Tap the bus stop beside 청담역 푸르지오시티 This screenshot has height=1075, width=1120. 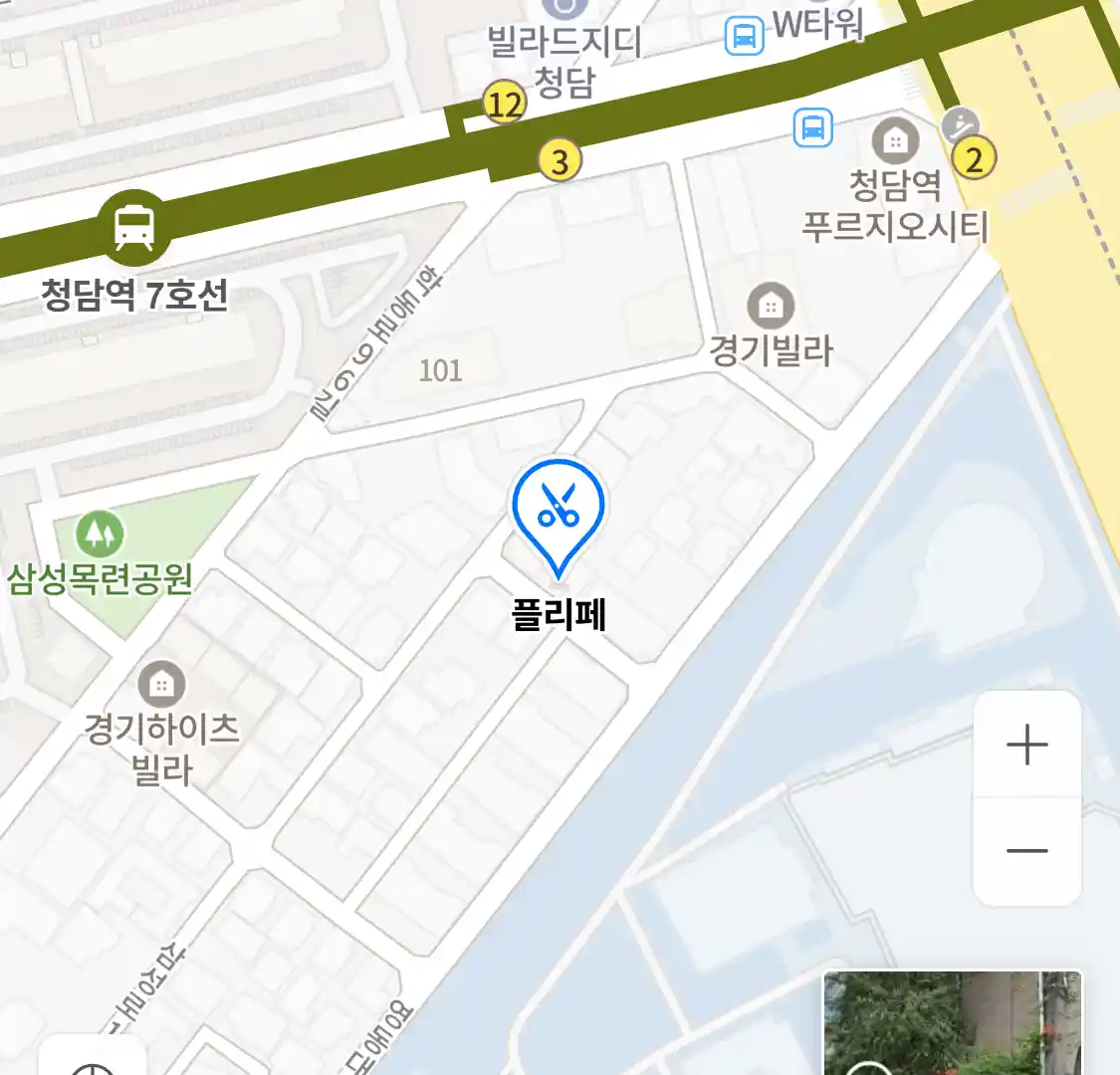(x=812, y=128)
